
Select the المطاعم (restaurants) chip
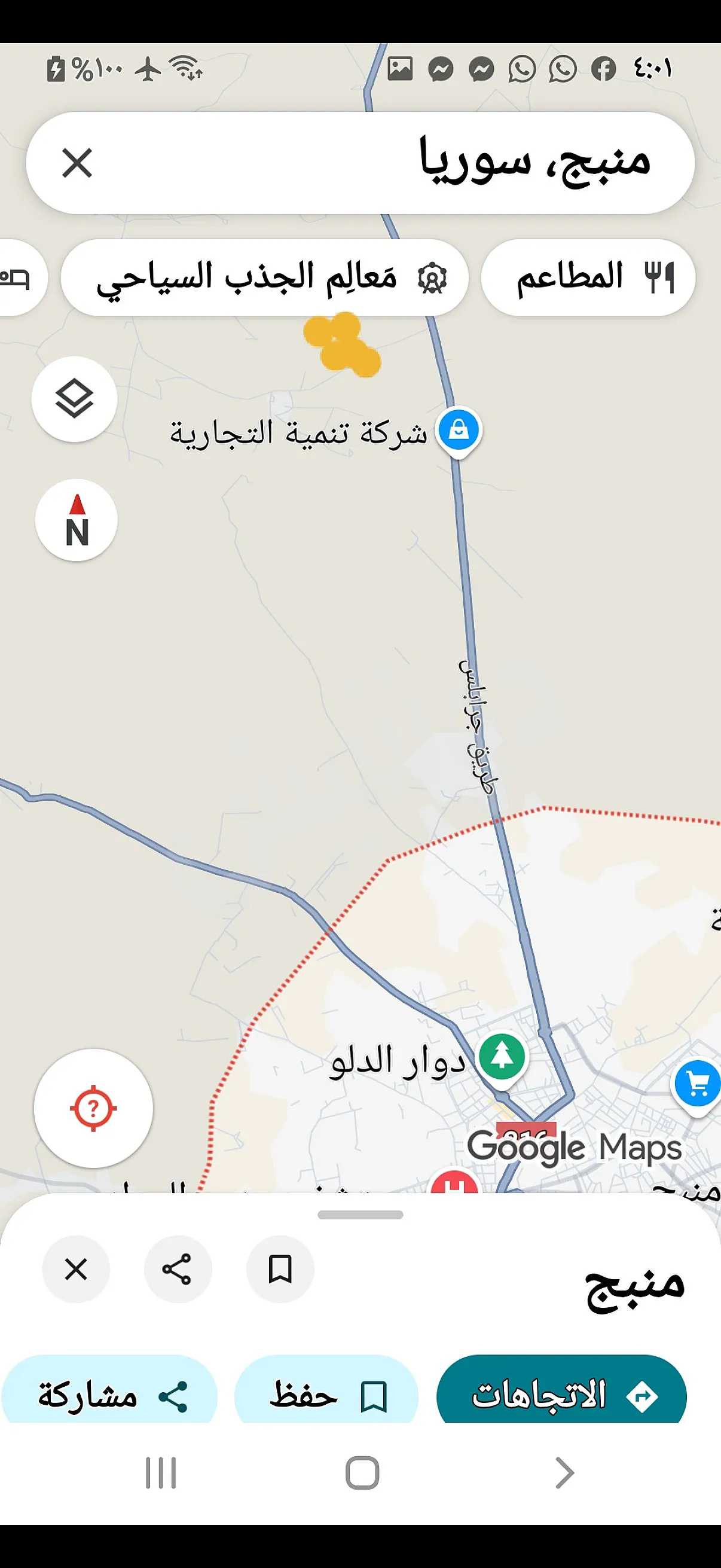[x=588, y=277]
